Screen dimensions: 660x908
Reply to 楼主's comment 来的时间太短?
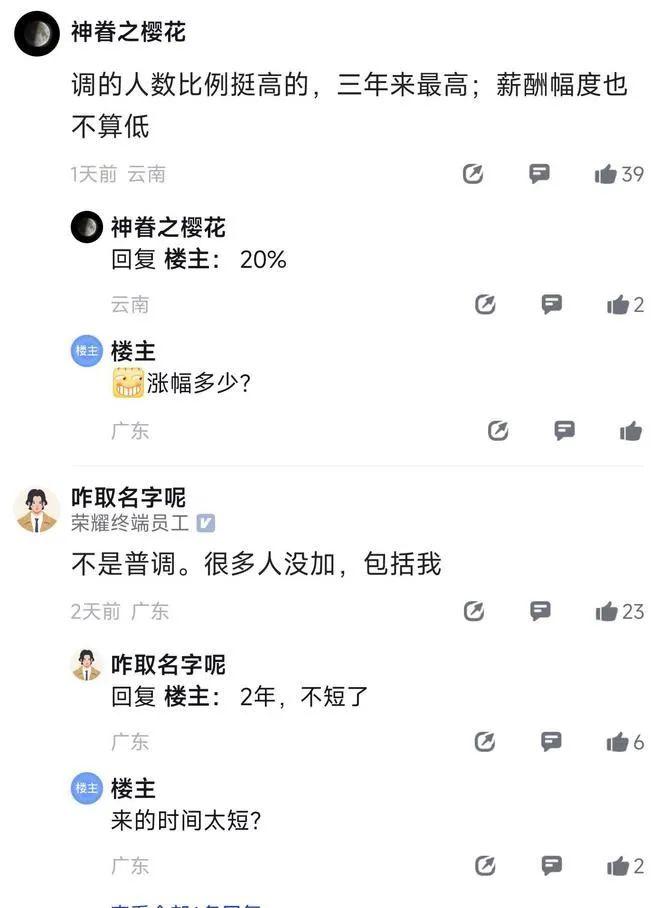pyautogui.click(x=552, y=866)
